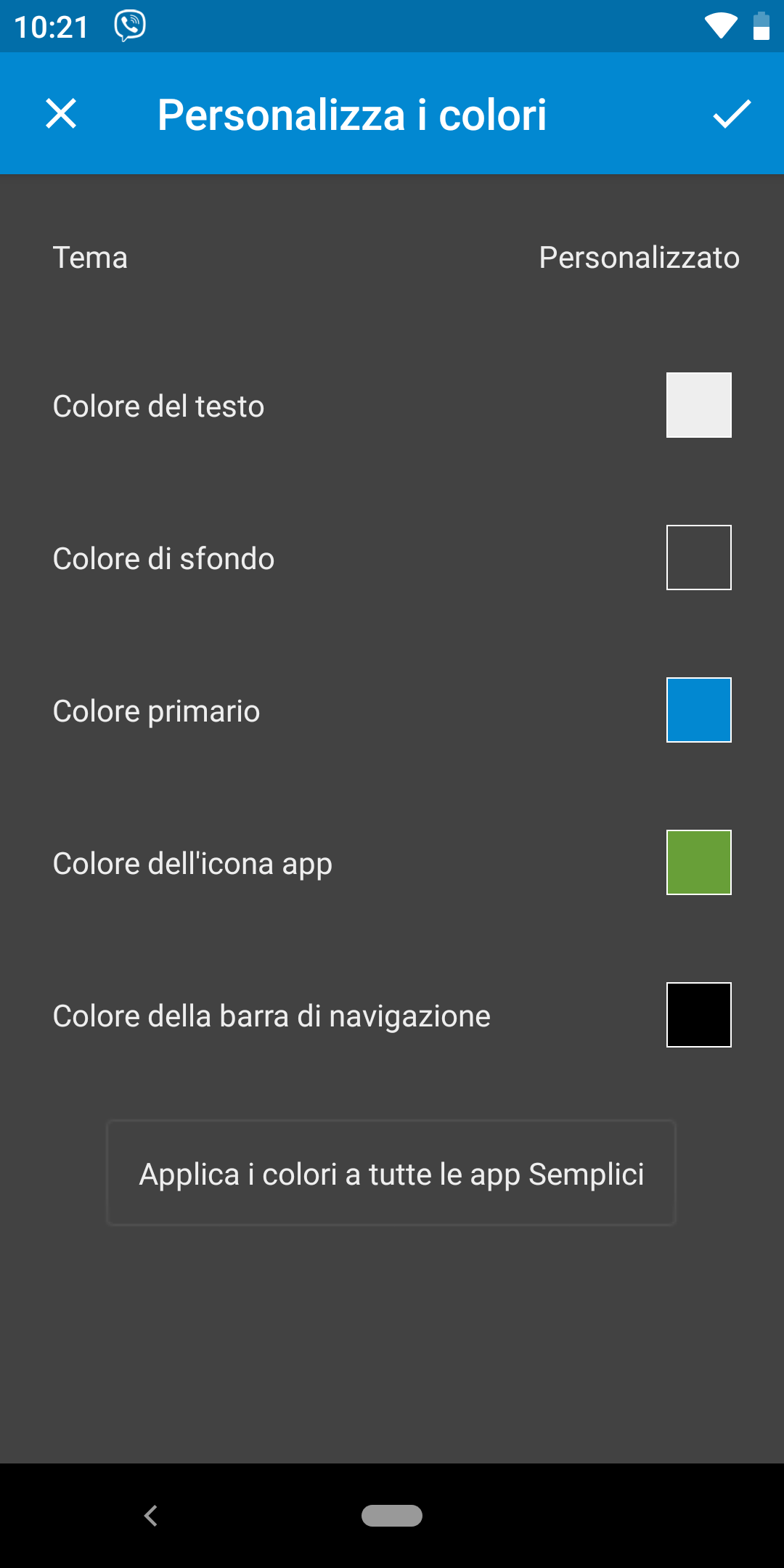Close the color customization screen
Viewport: 784px width, 1568px height.
point(61,114)
